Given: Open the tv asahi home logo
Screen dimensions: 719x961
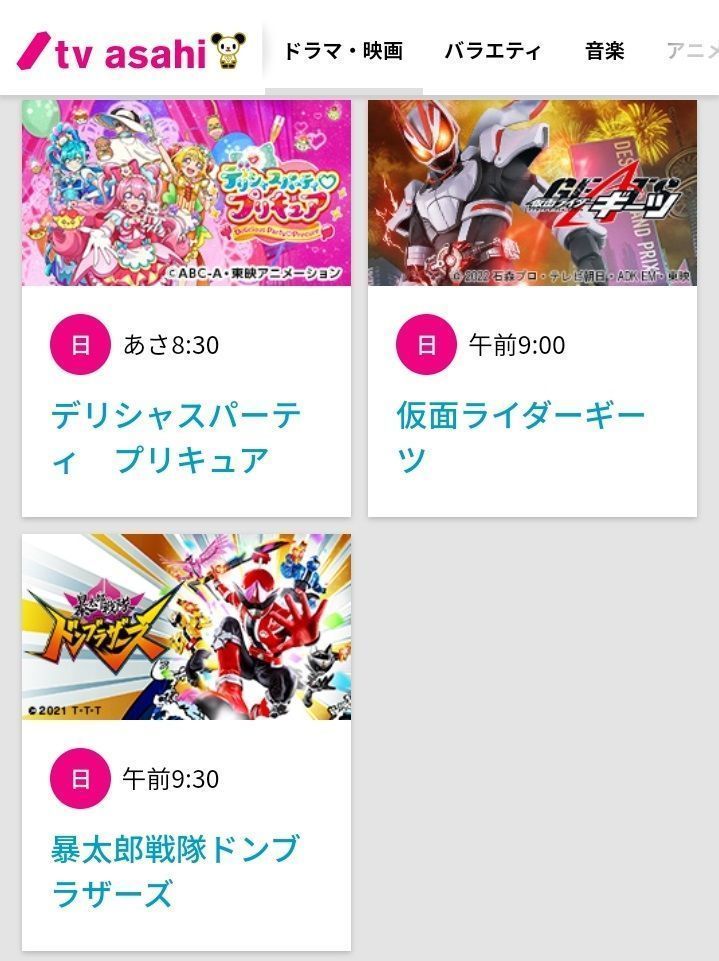Looking at the screenshot, I should pyautogui.click(x=130, y=52).
